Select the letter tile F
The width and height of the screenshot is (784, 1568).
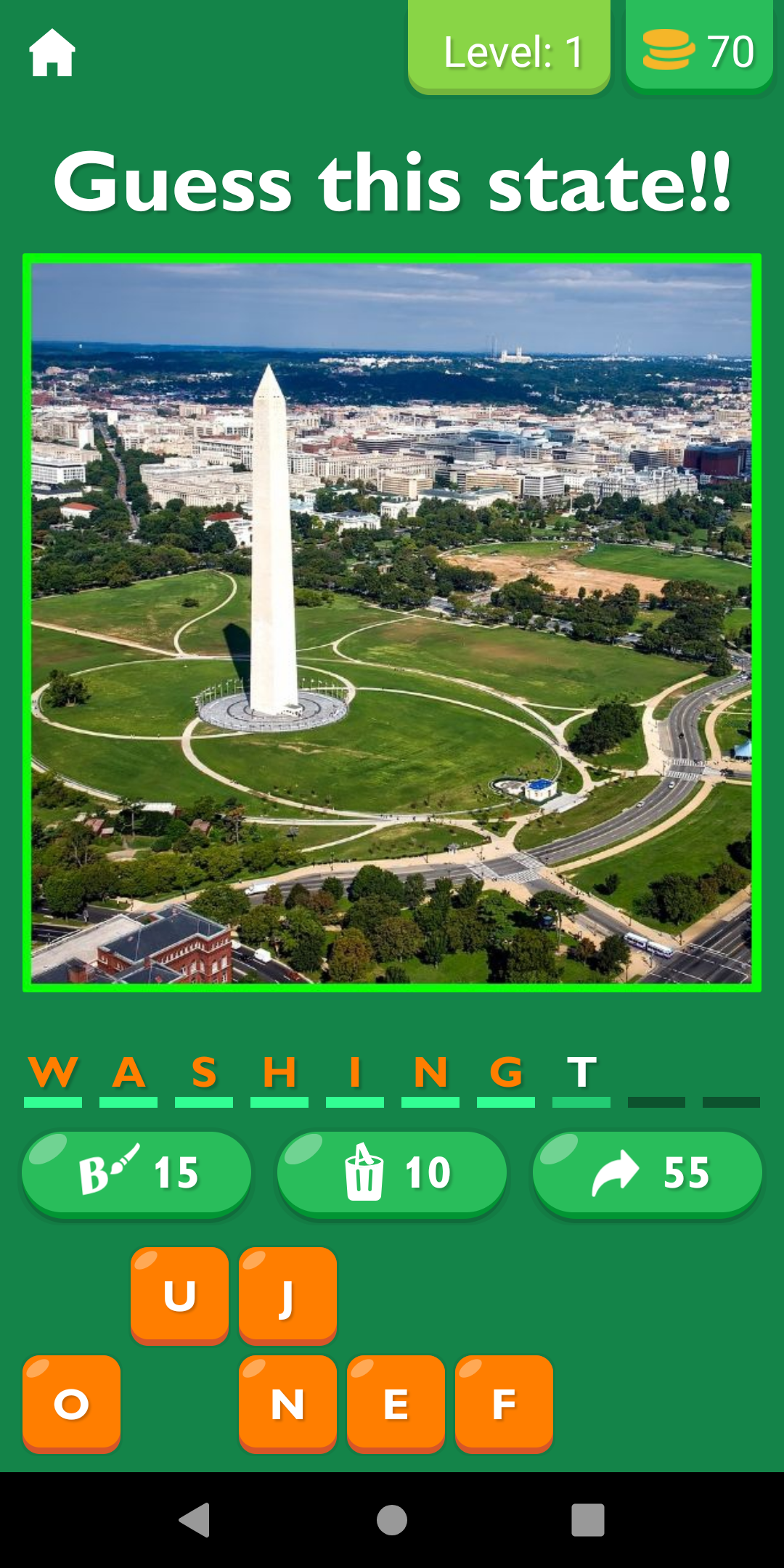click(504, 1404)
